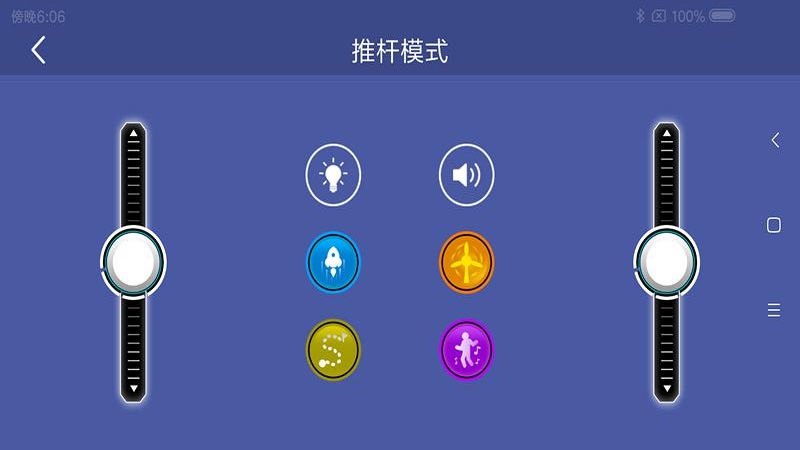Tap the down arrow on right slider
The image size is (800, 450).
tap(666, 389)
